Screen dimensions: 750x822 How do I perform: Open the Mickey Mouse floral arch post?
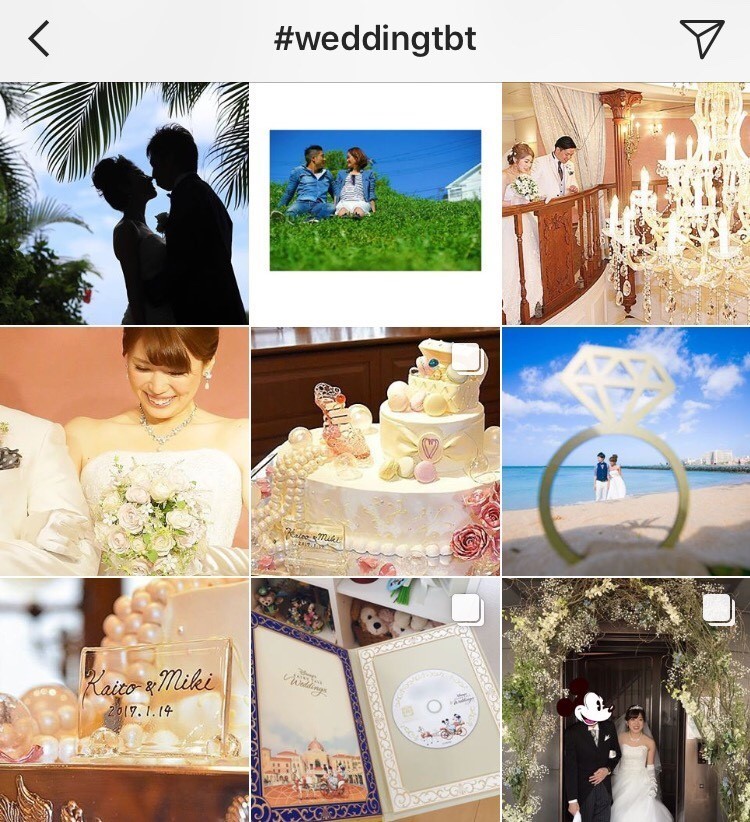(625, 699)
